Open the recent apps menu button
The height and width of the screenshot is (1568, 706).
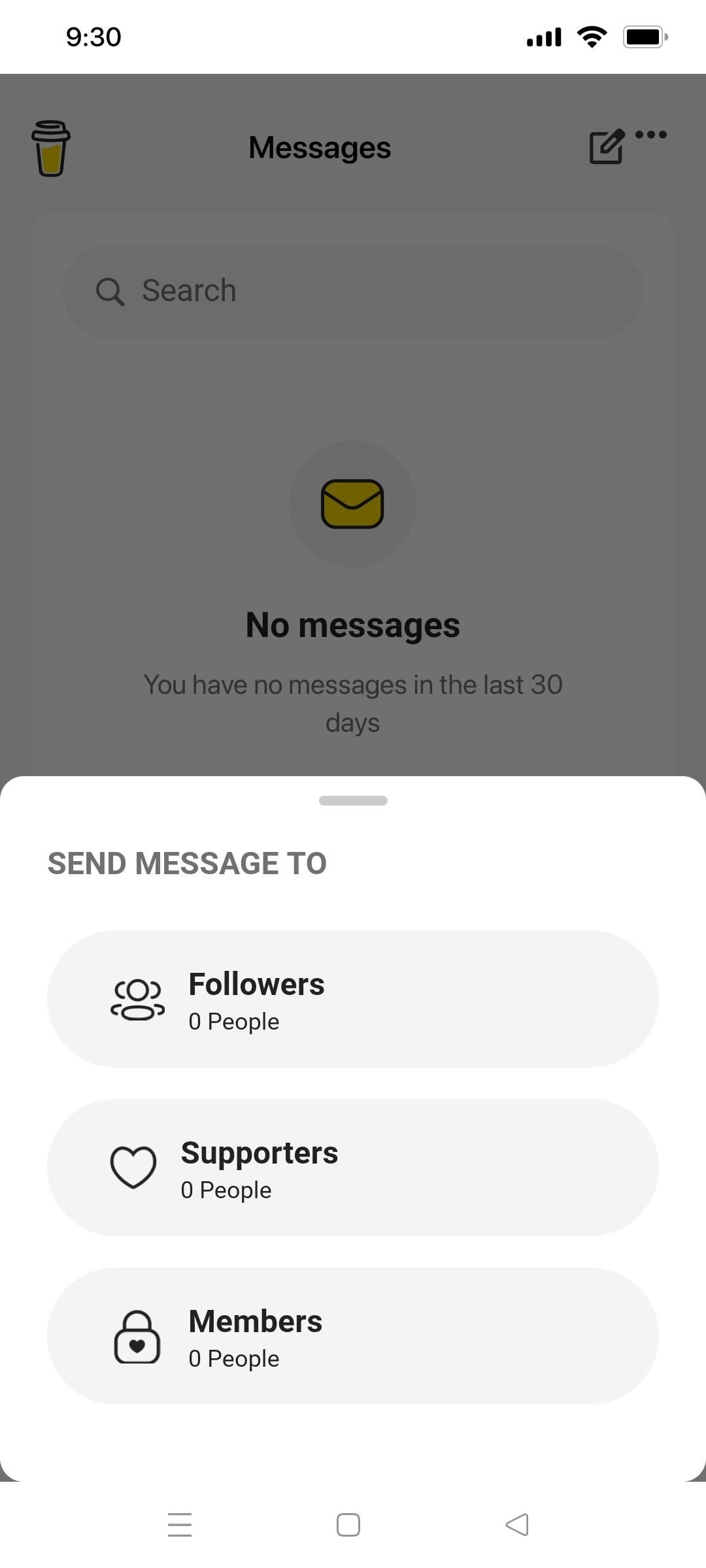pos(180,1525)
